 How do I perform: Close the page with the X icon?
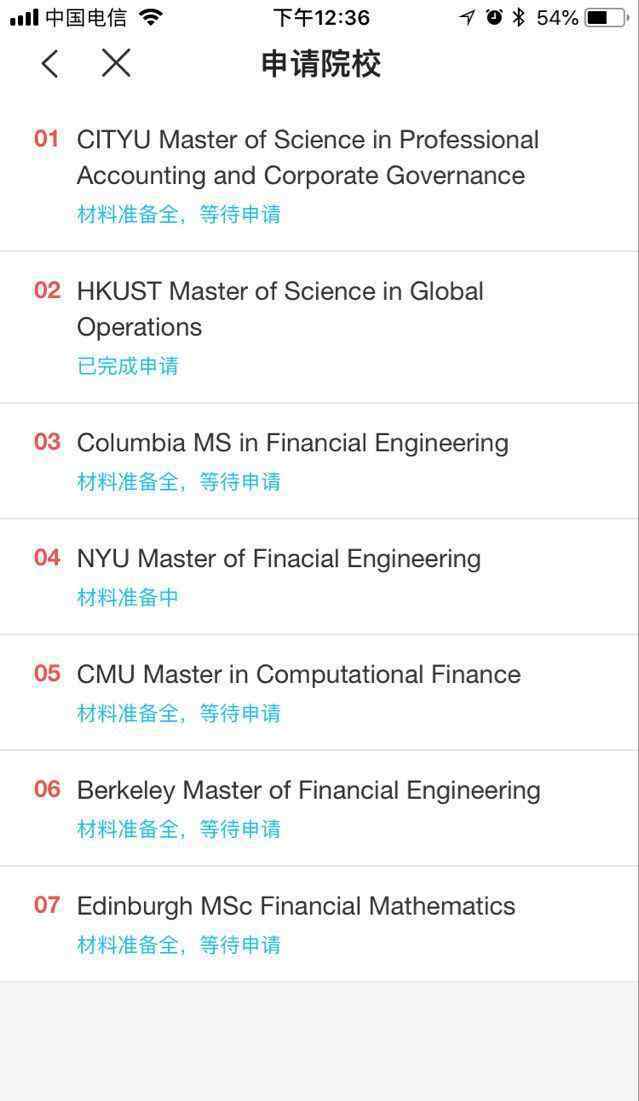[x=116, y=63]
